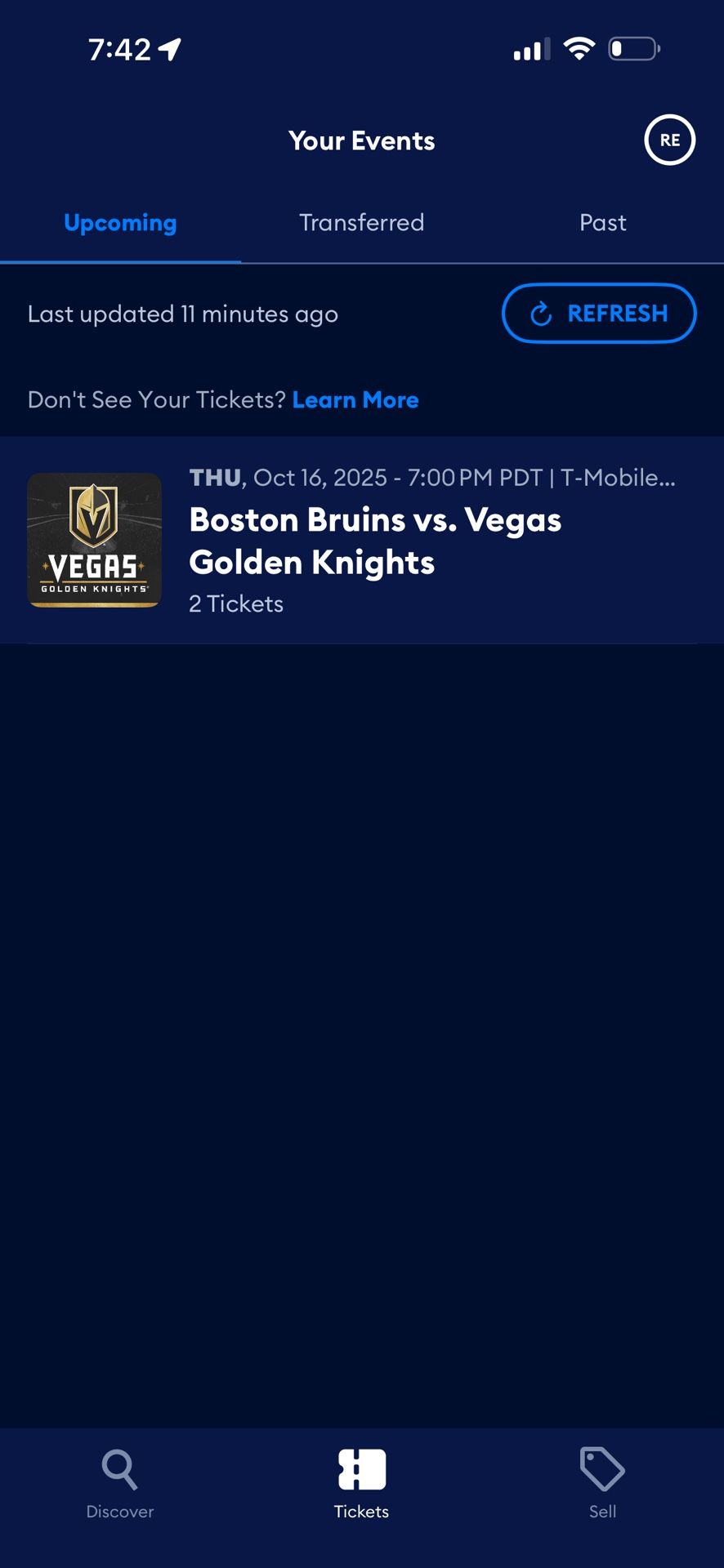
Task: Open the RE profile avatar
Action: pyautogui.click(x=669, y=140)
